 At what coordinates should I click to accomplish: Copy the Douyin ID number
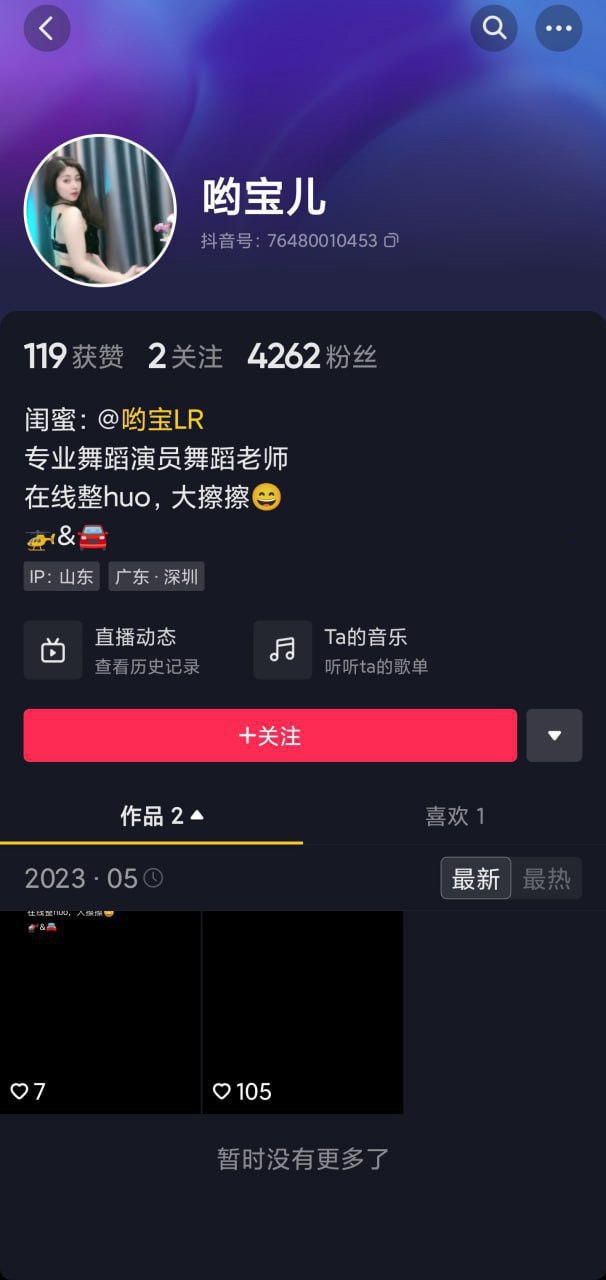(392, 241)
